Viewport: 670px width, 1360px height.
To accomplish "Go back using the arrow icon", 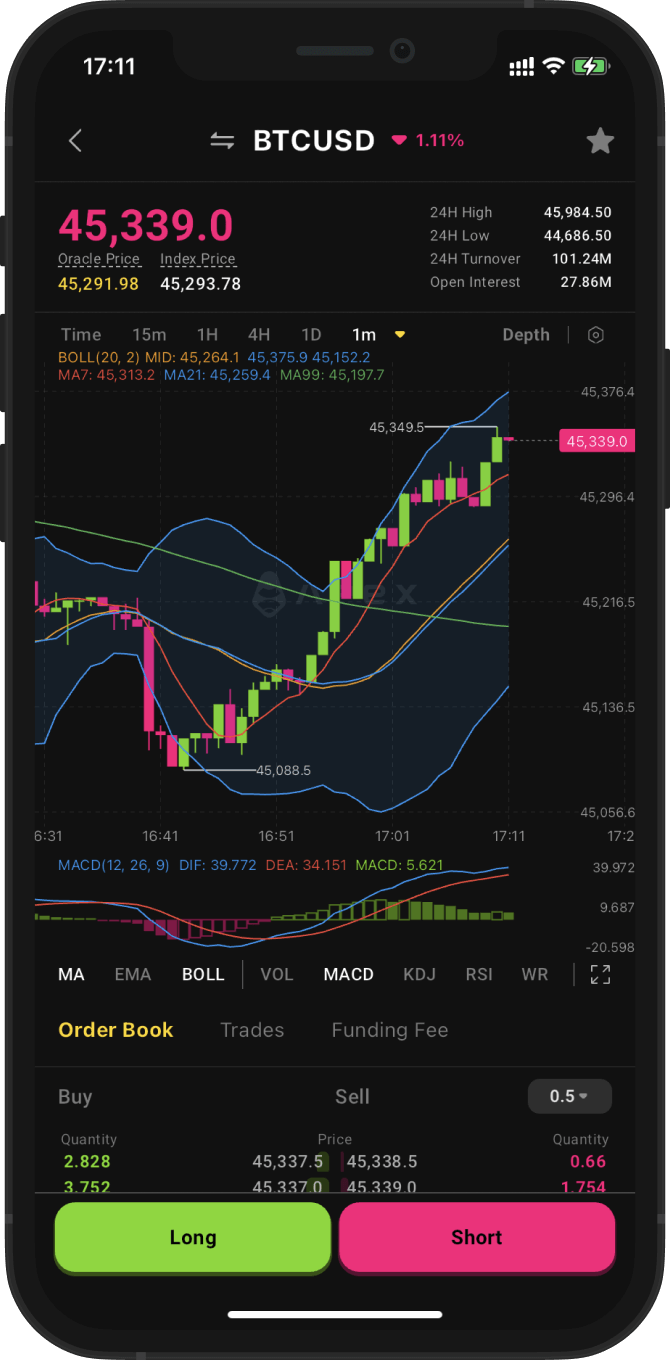I will [75, 141].
